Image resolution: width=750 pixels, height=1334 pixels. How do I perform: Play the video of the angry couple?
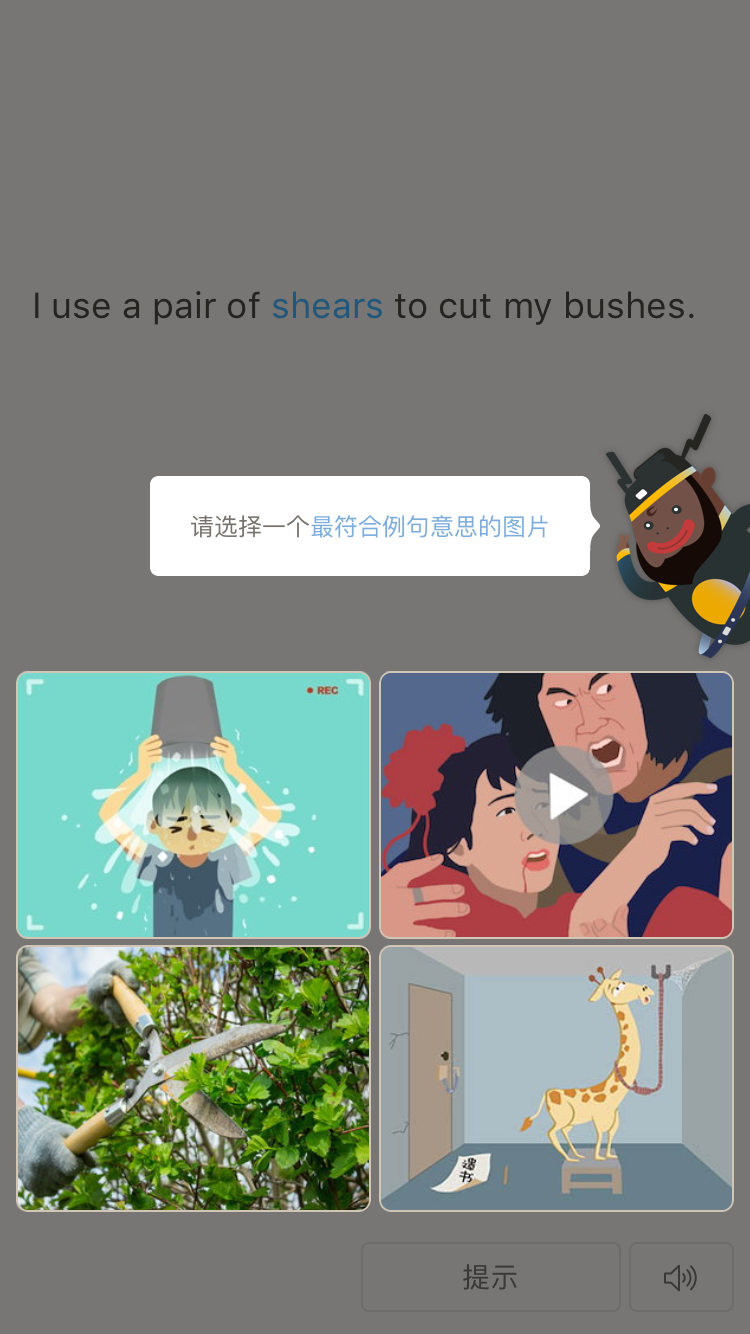pos(565,797)
